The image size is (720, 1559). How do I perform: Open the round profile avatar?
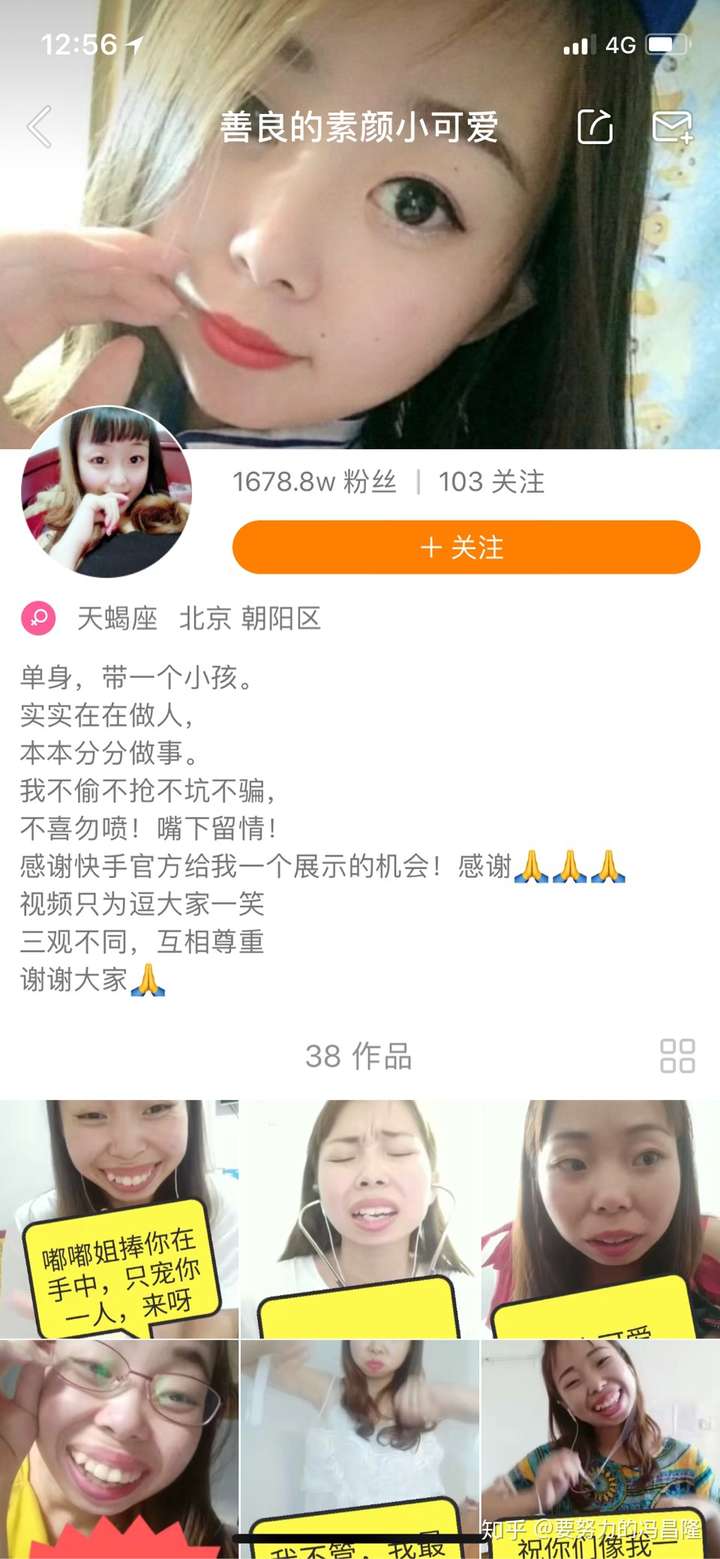pyautogui.click(x=106, y=493)
